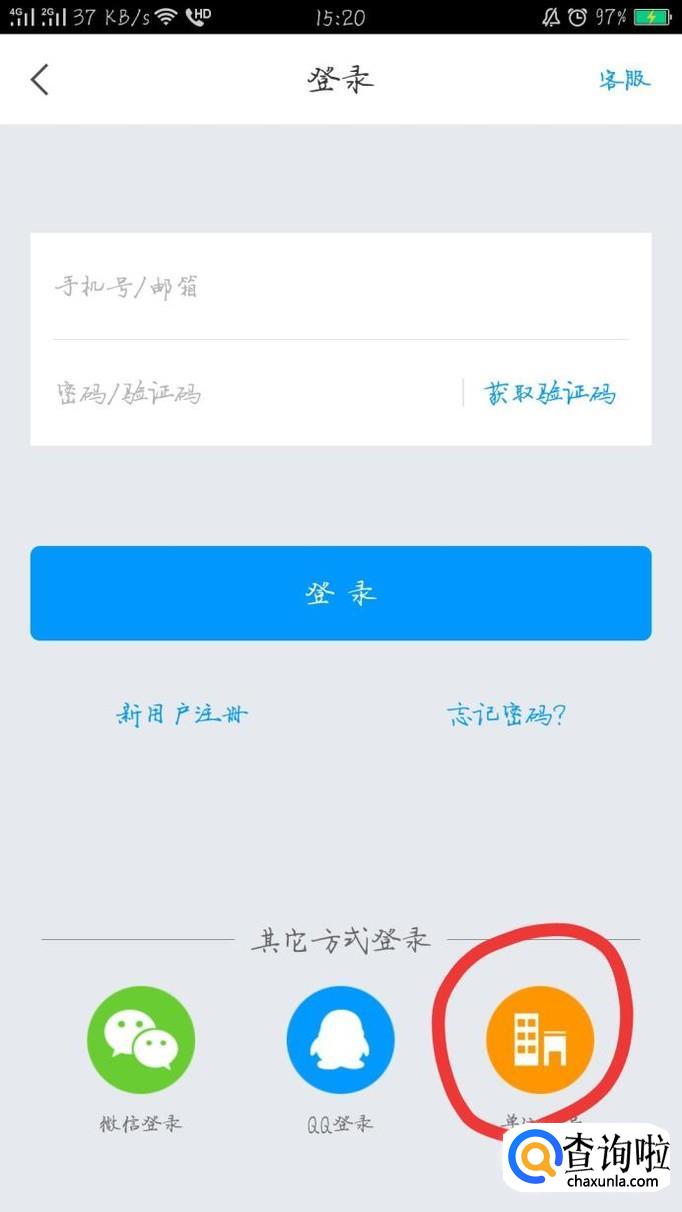Screen dimensions: 682x1212
Task: Log in with QQ登录
Action: tap(340, 1040)
